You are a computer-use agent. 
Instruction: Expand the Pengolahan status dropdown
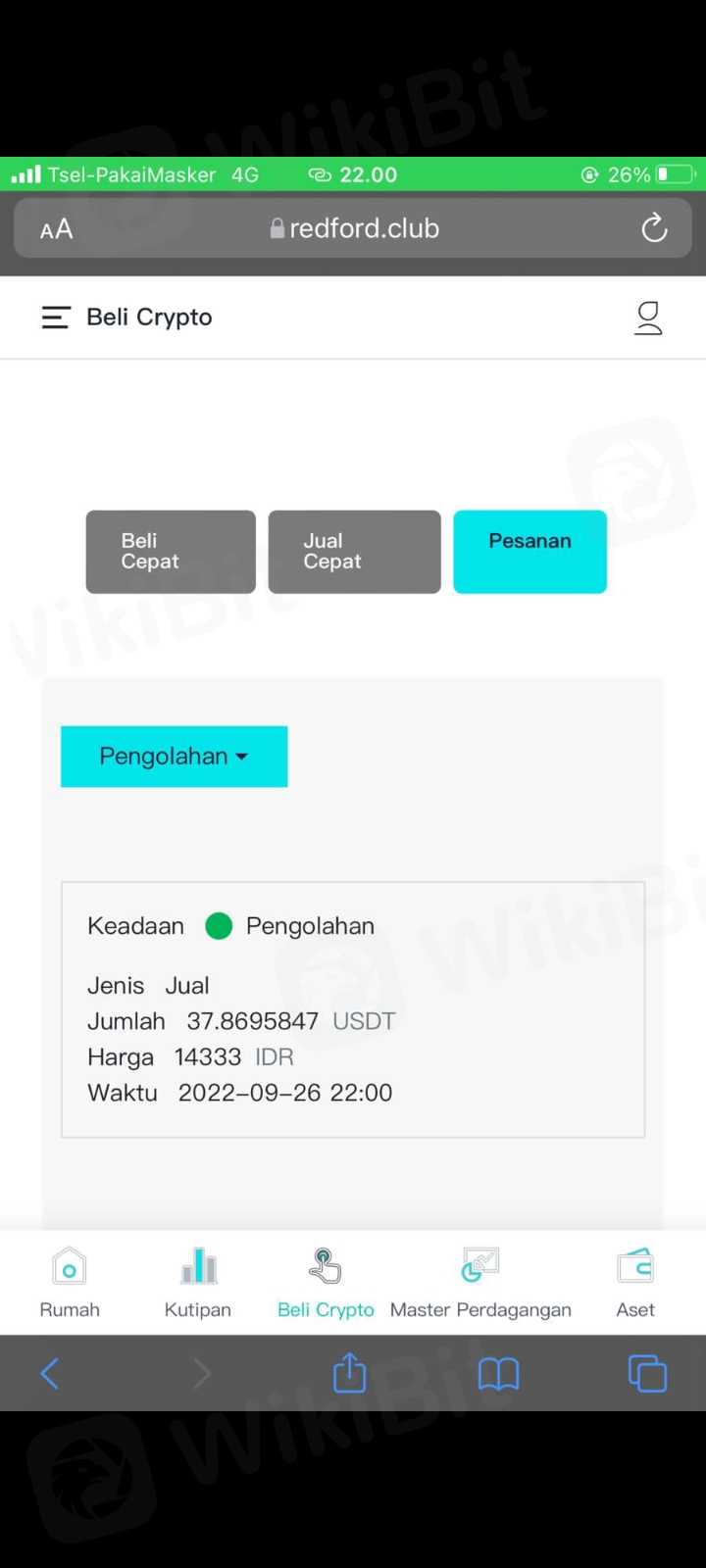click(175, 757)
